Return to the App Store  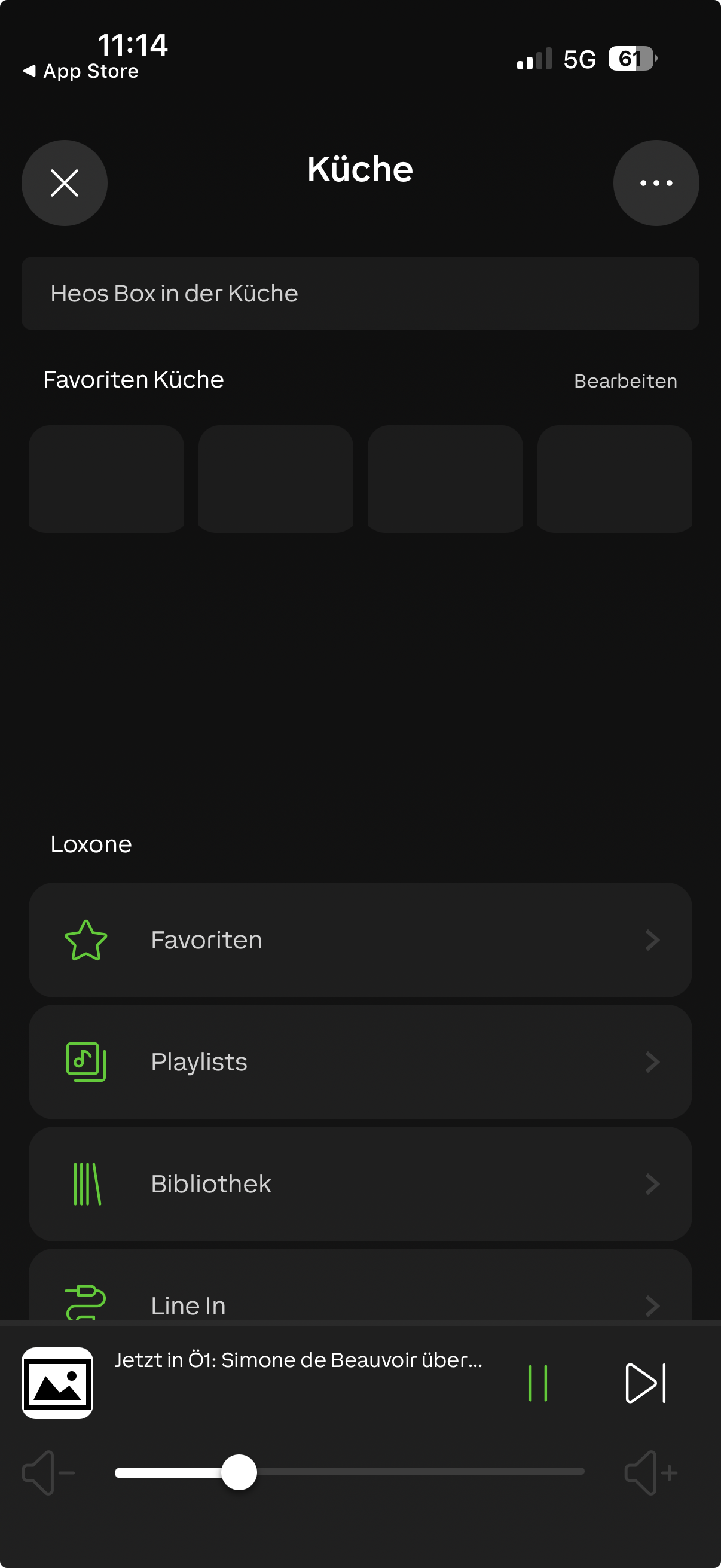[80, 71]
